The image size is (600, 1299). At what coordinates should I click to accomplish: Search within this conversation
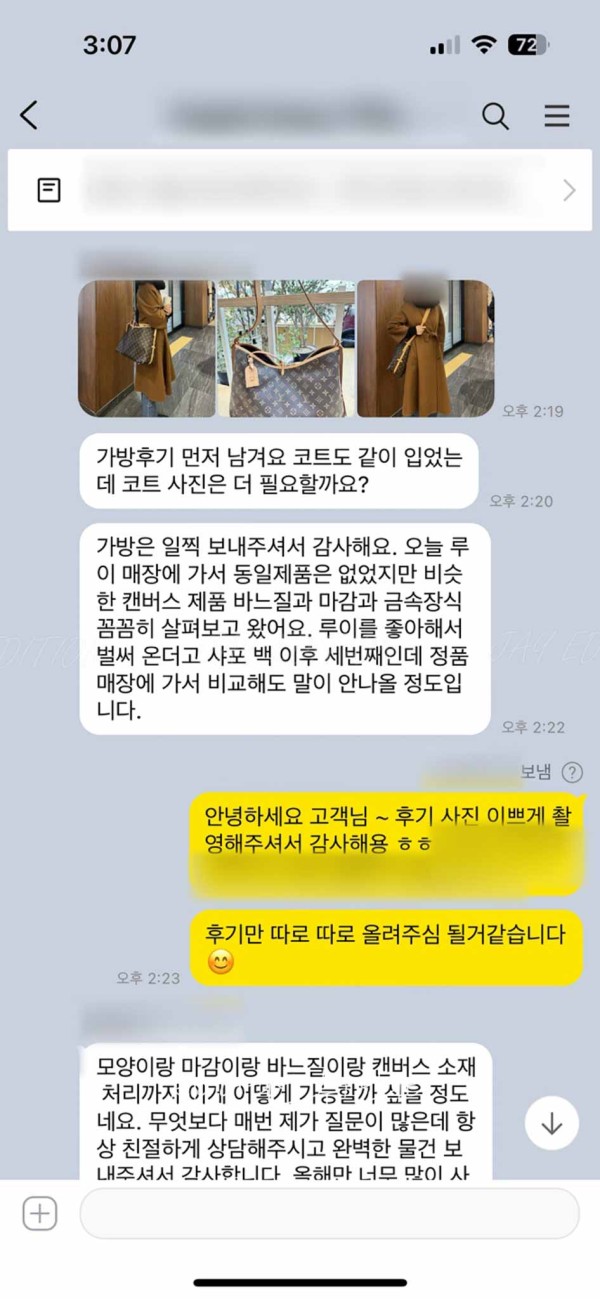coord(495,116)
